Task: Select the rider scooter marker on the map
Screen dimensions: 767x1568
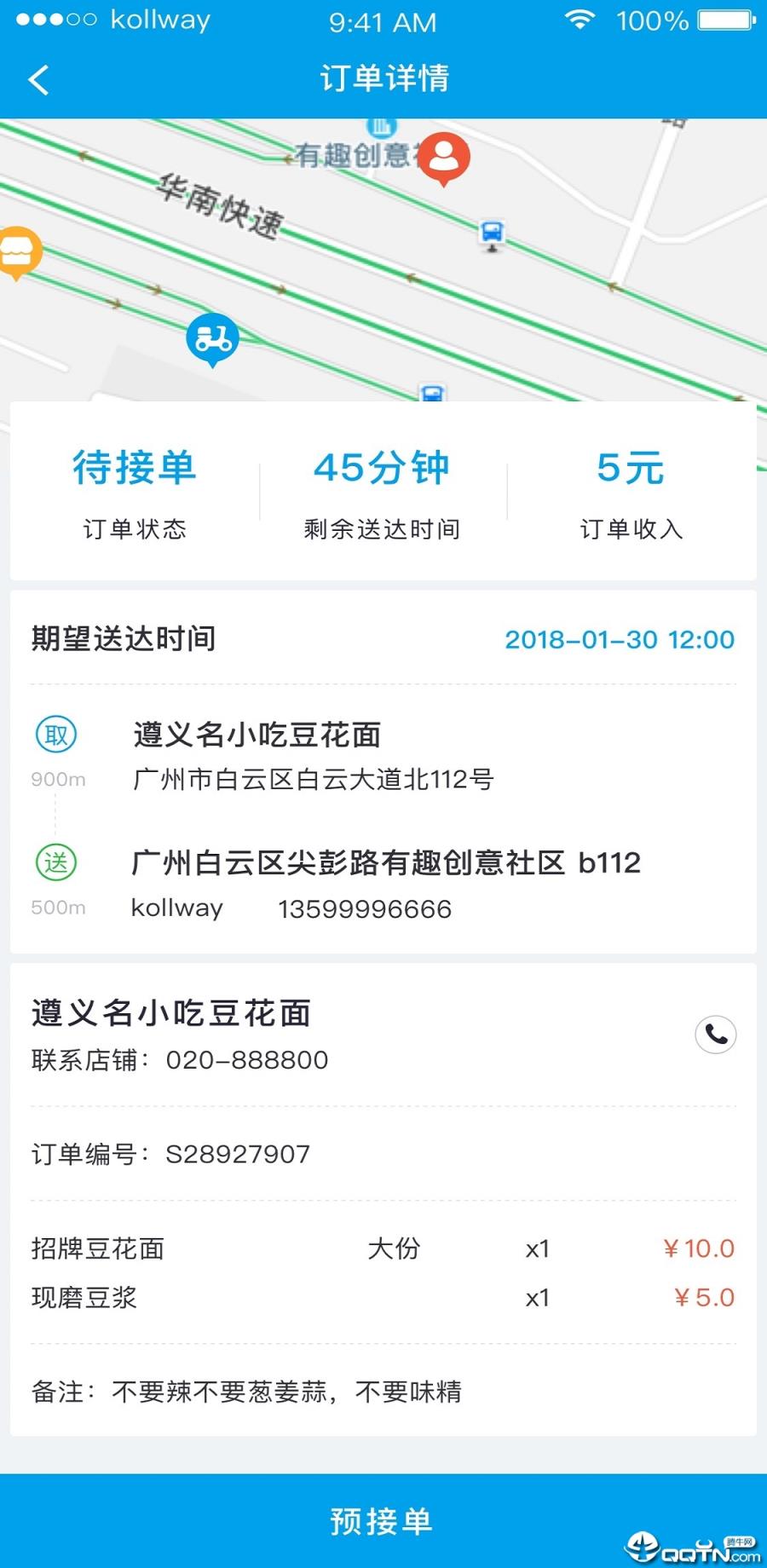Action: tap(213, 339)
